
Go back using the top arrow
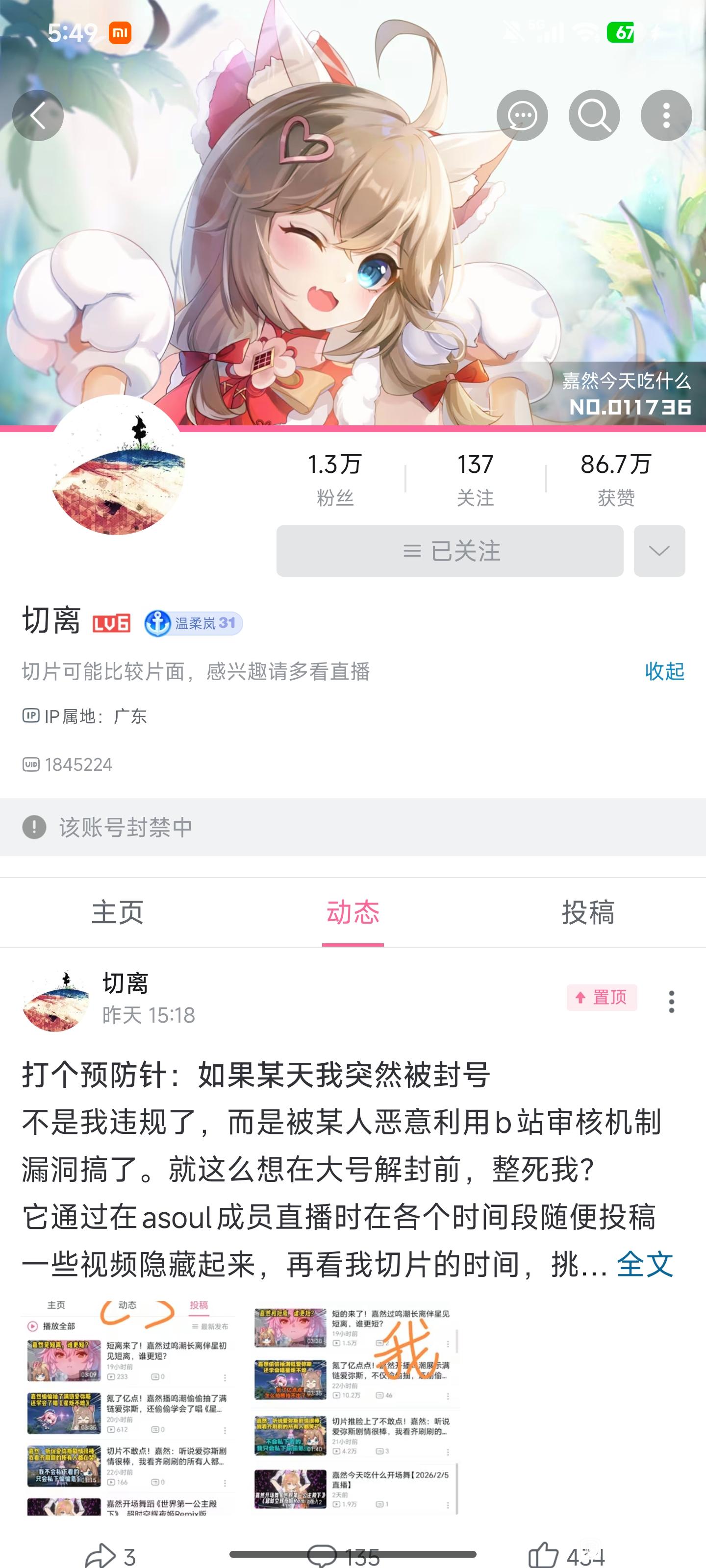[38, 116]
